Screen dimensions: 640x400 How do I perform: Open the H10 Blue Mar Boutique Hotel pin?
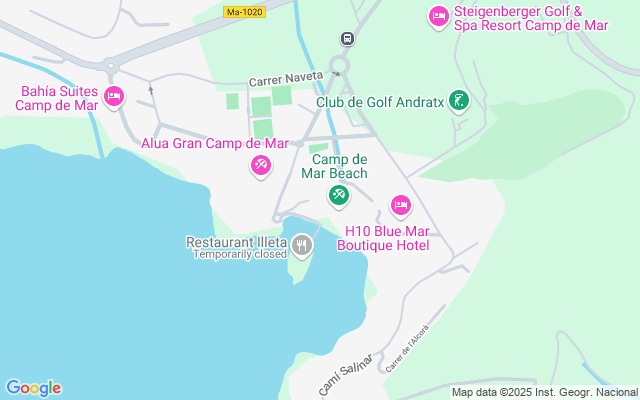click(400, 206)
